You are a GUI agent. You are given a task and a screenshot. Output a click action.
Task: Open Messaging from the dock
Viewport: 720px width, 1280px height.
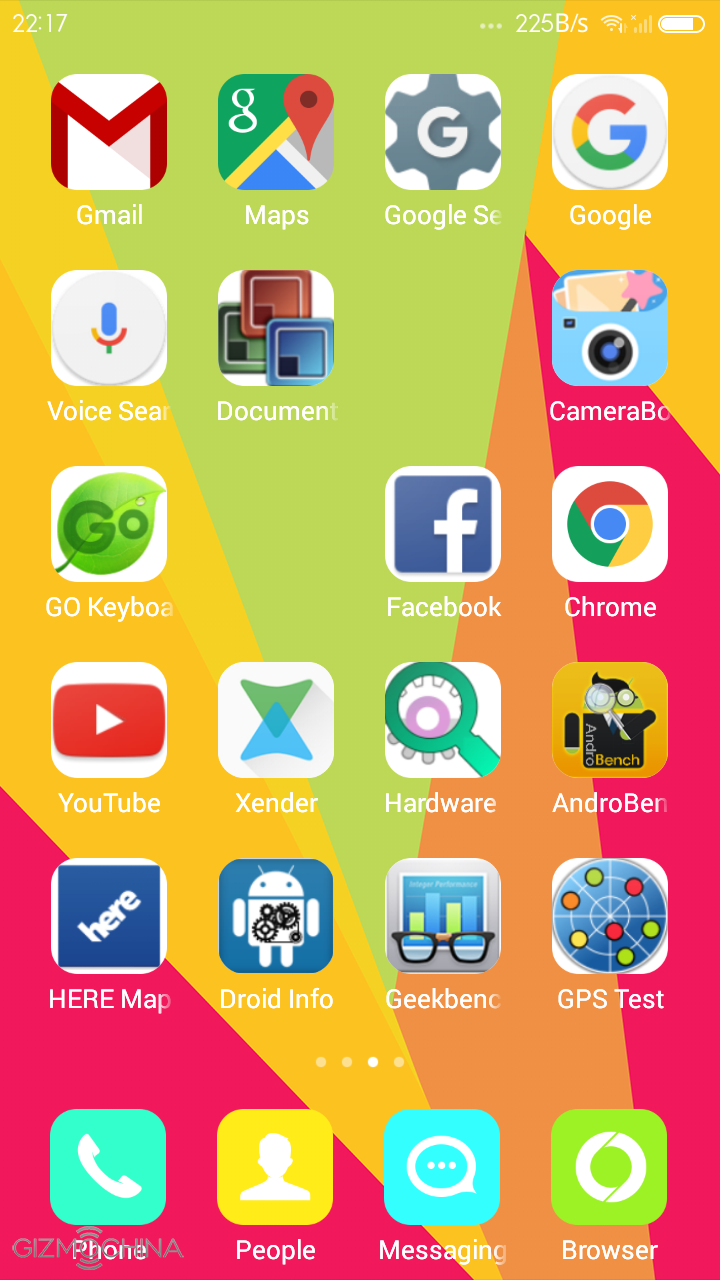442,1167
